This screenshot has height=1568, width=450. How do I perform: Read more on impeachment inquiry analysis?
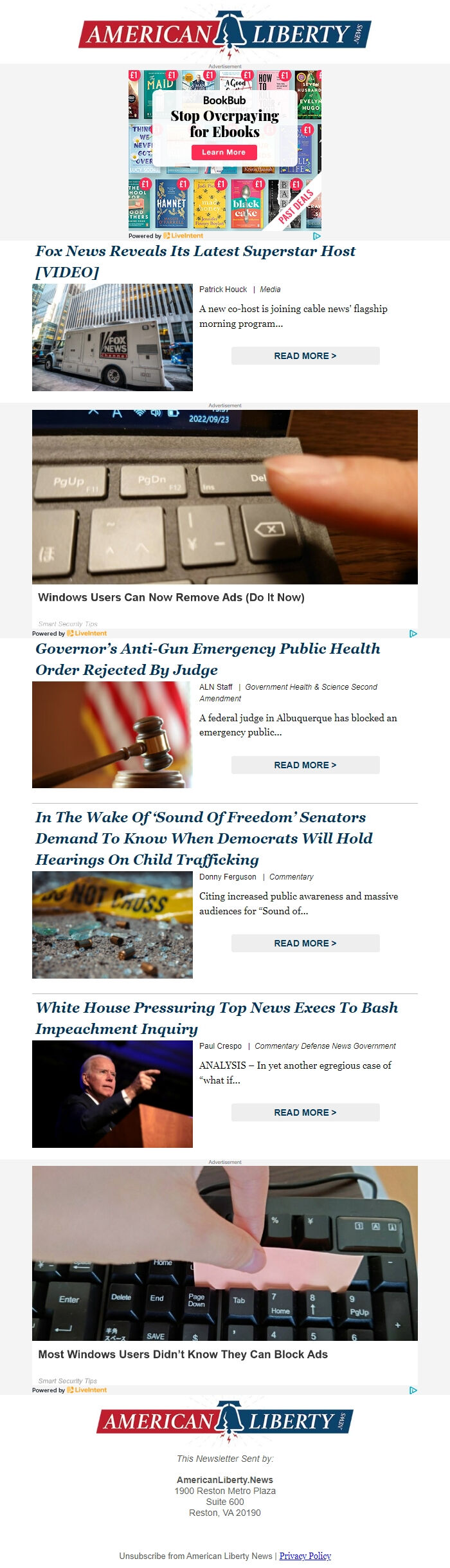click(x=305, y=1112)
